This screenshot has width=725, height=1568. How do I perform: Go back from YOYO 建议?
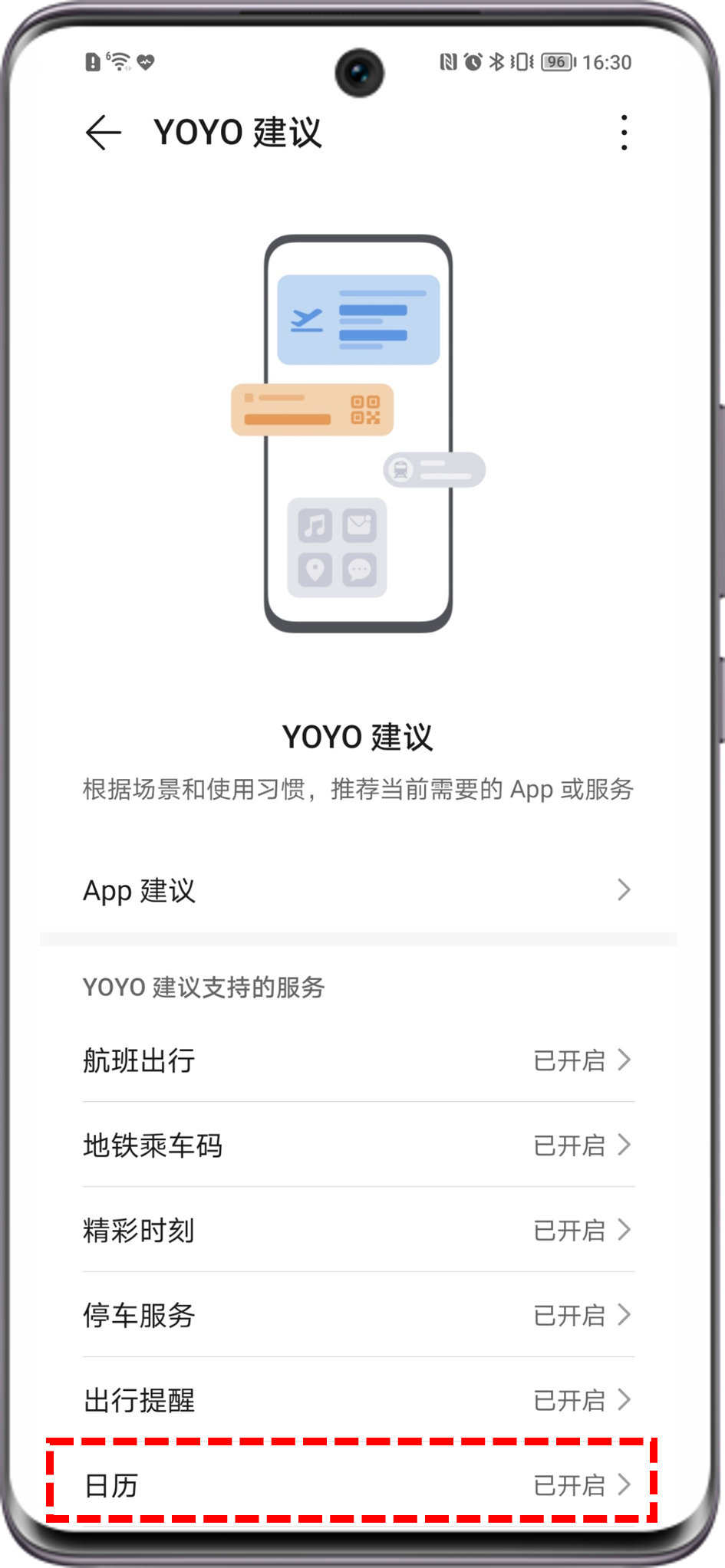click(103, 133)
